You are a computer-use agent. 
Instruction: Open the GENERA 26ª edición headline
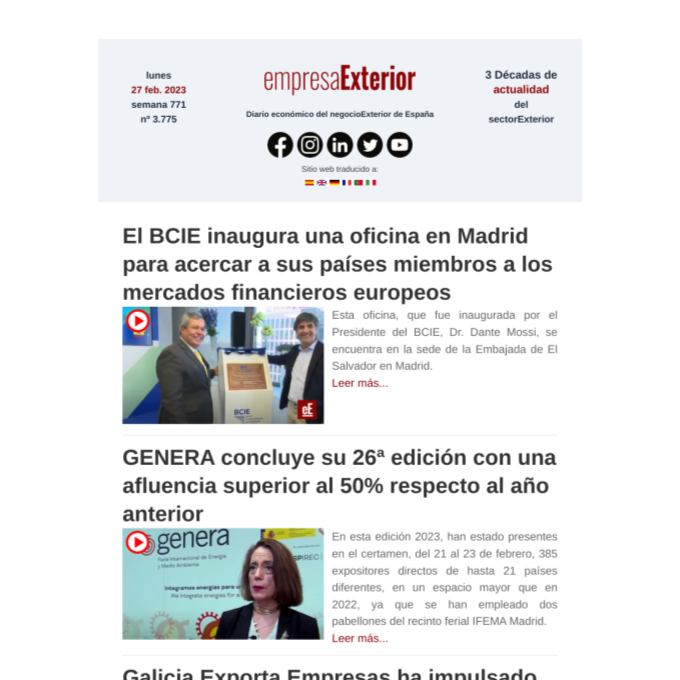point(339,486)
